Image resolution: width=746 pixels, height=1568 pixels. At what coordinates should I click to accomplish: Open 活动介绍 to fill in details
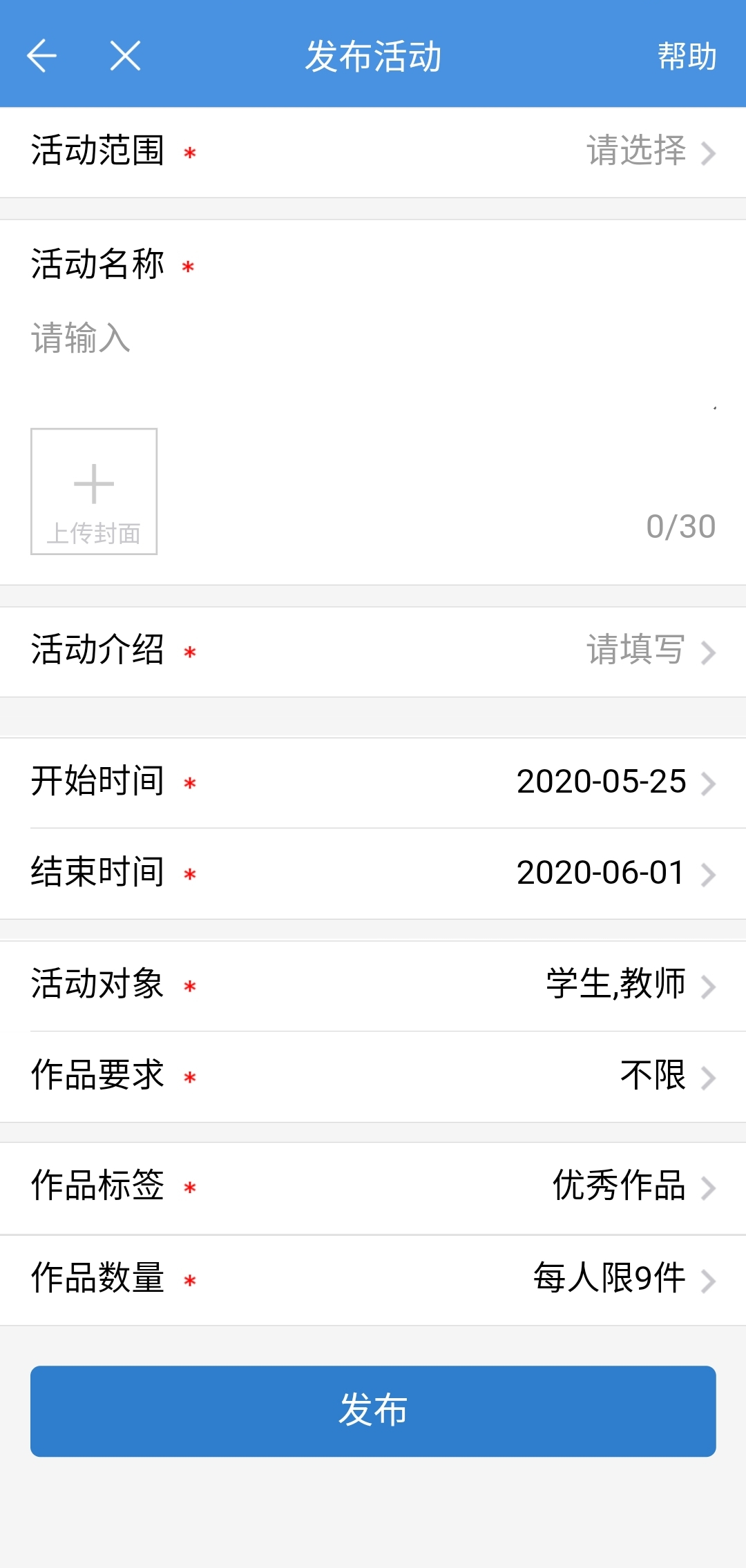(x=373, y=651)
